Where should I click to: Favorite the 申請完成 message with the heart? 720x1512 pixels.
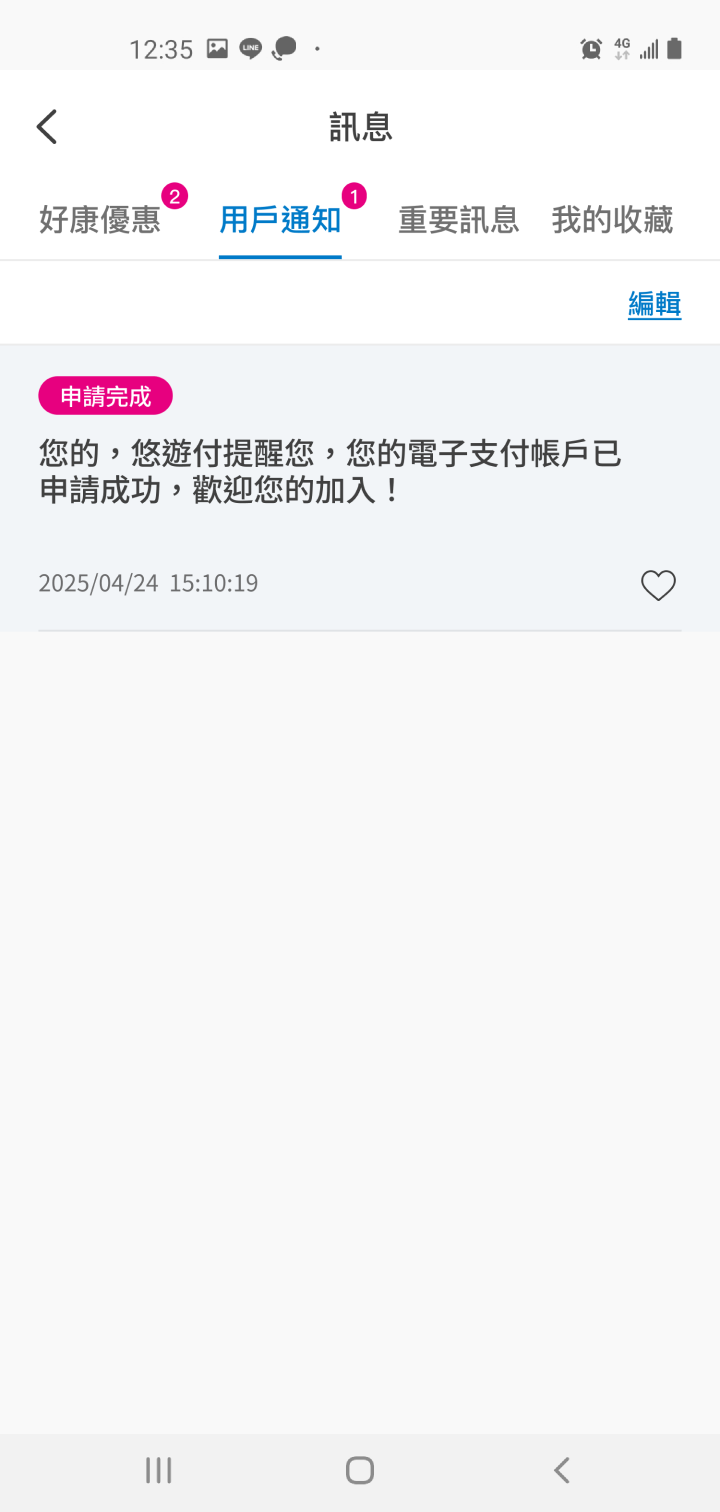tap(658, 585)
